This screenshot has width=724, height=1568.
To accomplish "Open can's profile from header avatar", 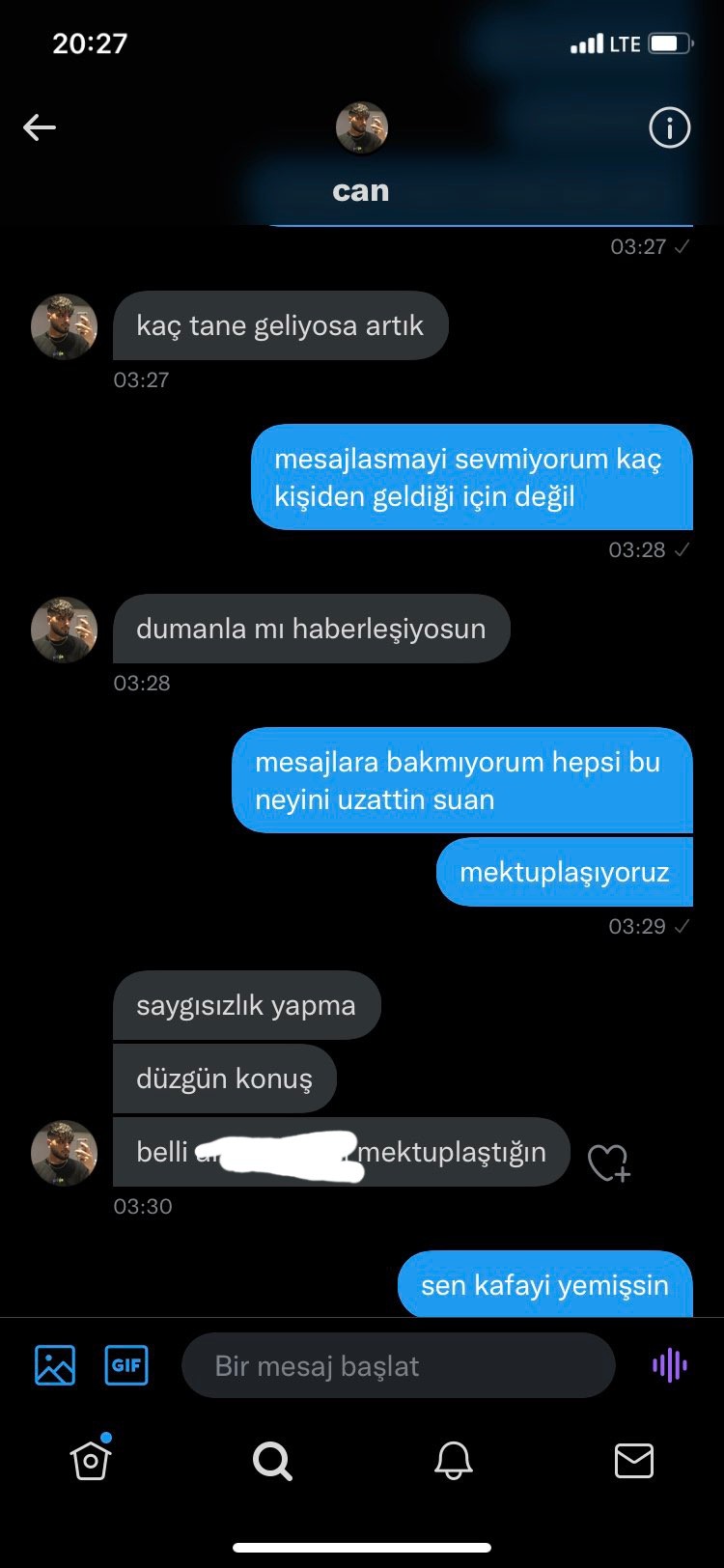I will coord(361,127).
